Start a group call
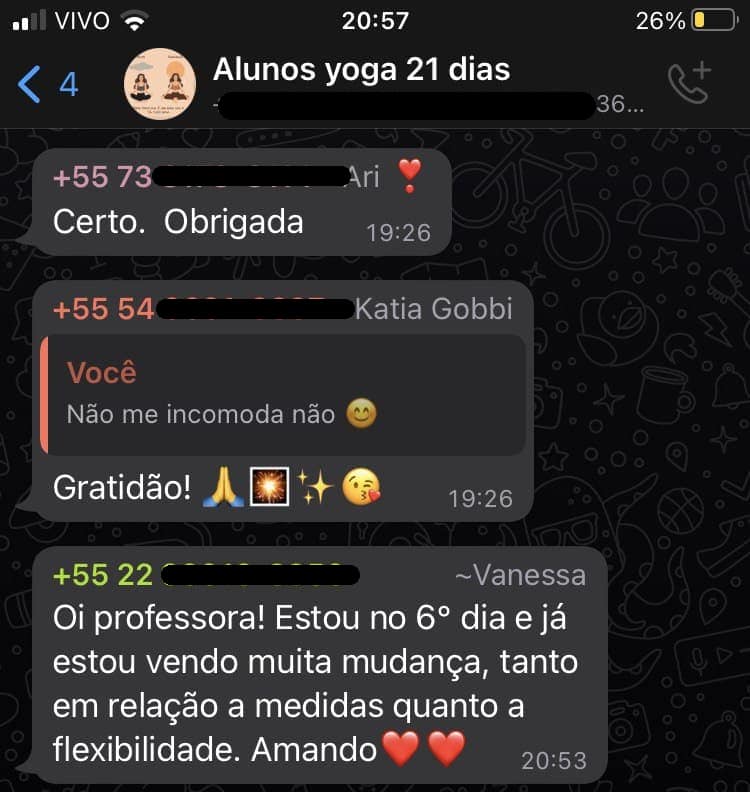 pyautogui.click(x=689, y=83)
